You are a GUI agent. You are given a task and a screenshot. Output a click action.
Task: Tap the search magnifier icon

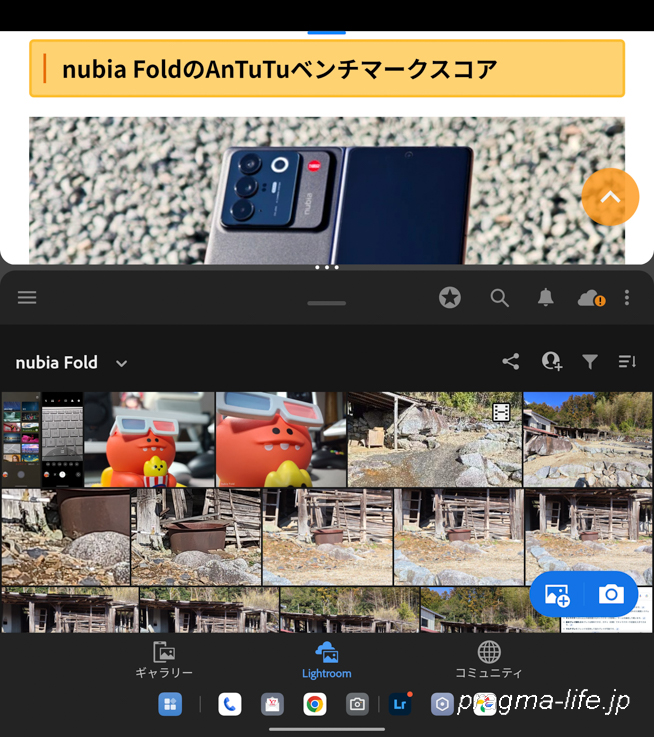pyautogui.click(x=499, y=297)
